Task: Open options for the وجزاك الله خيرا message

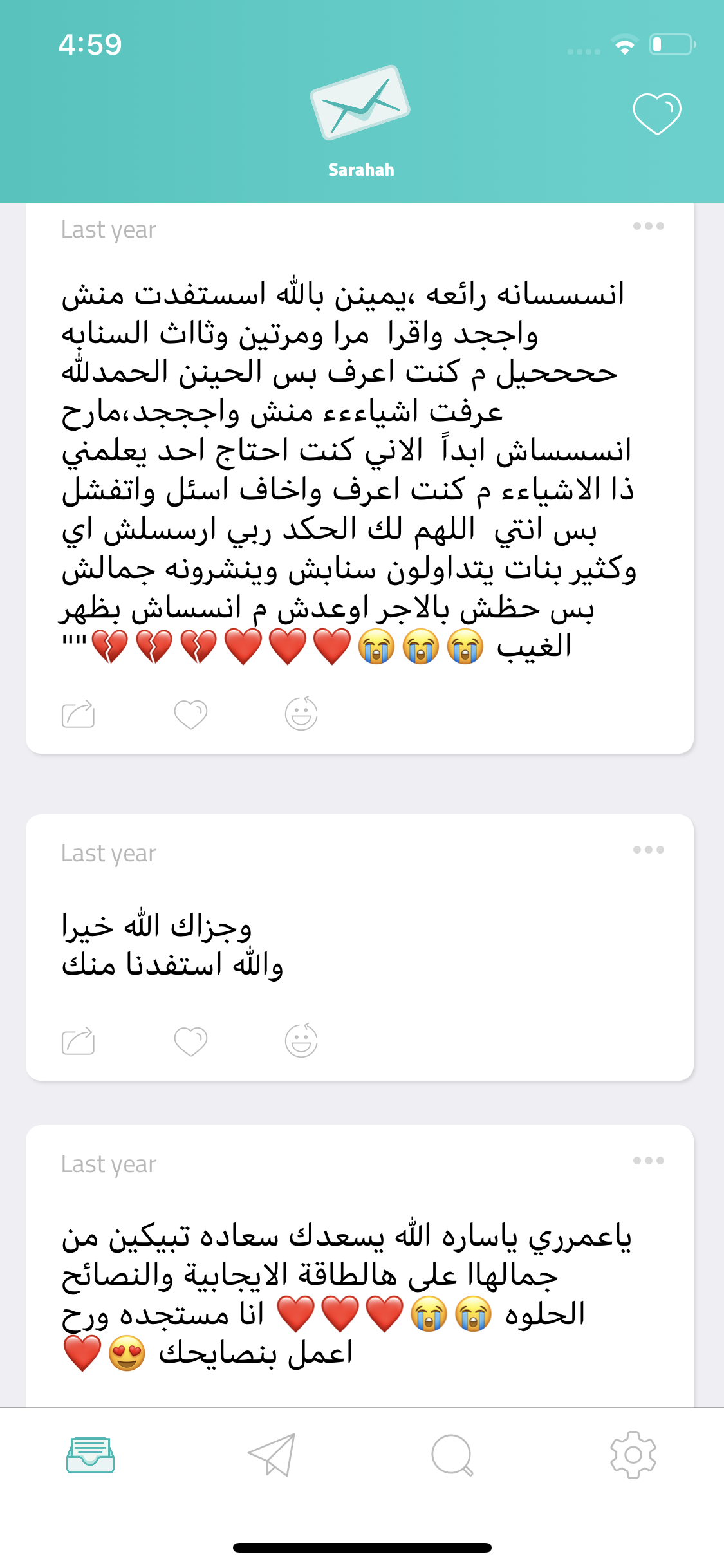Action: [648, 850]
